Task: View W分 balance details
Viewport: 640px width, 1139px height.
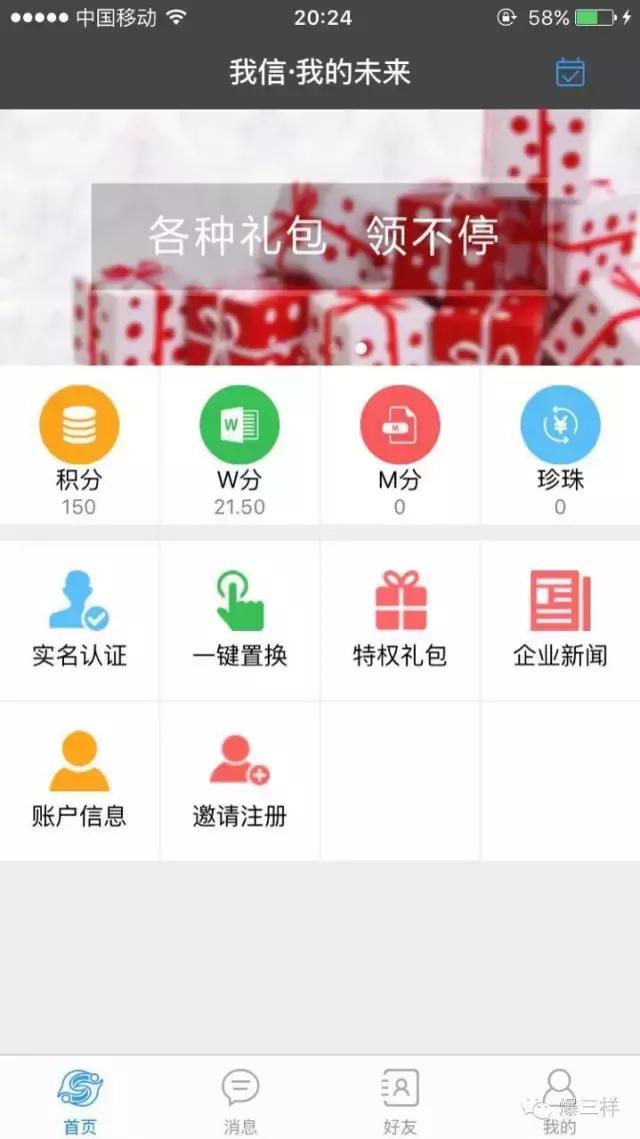Action: point(240,446)
